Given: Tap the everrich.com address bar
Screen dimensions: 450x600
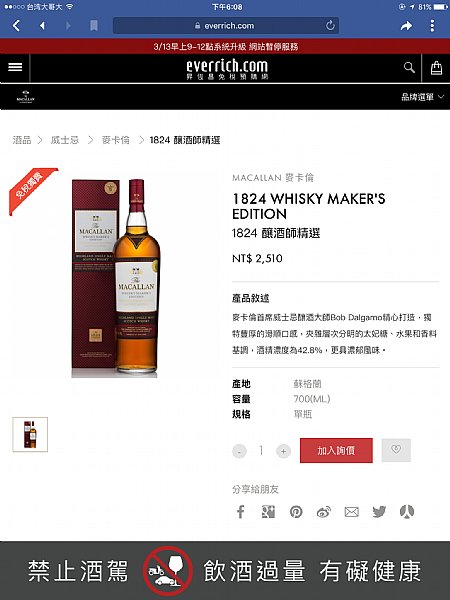Looking at the screenshot, I should pos(226,26).
